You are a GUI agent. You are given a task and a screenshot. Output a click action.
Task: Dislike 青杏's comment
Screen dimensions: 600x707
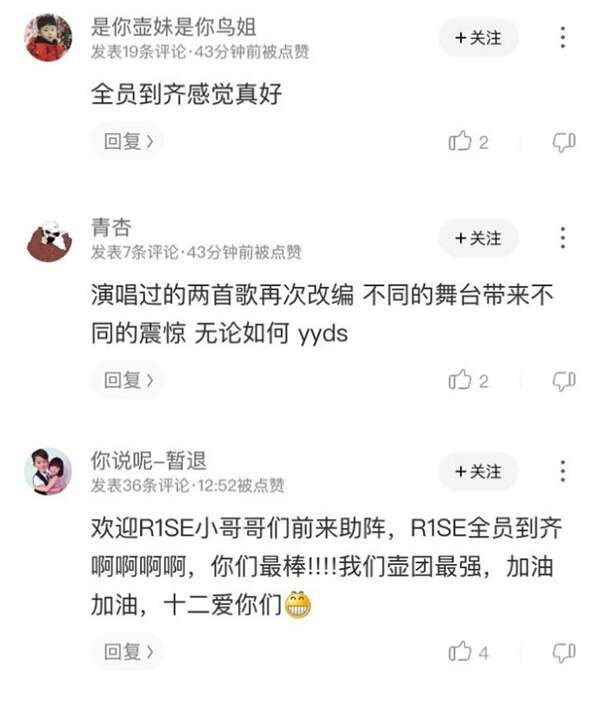pos(564,380)
